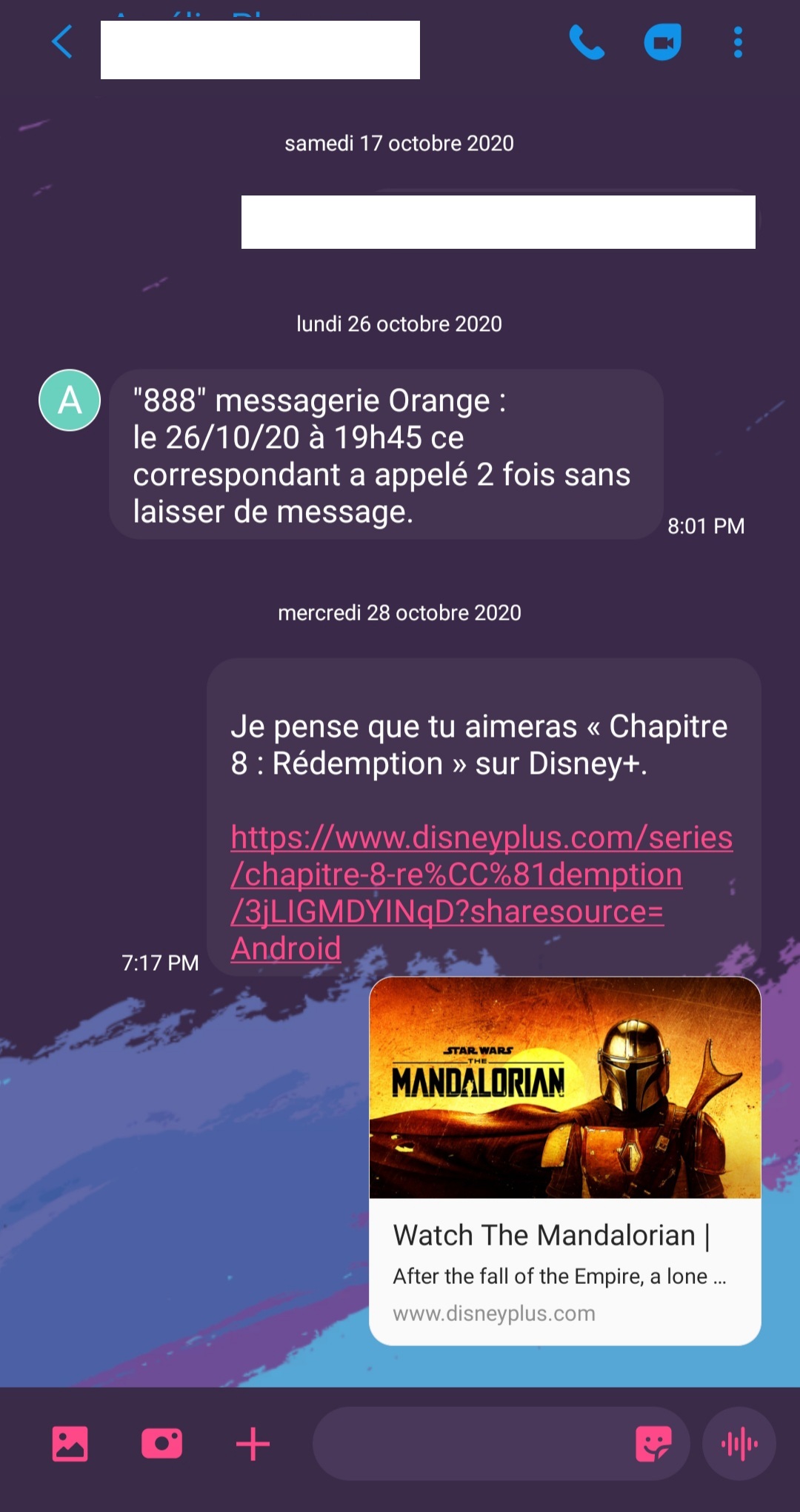
Task: Start a video call
Action: pos(662,42)
